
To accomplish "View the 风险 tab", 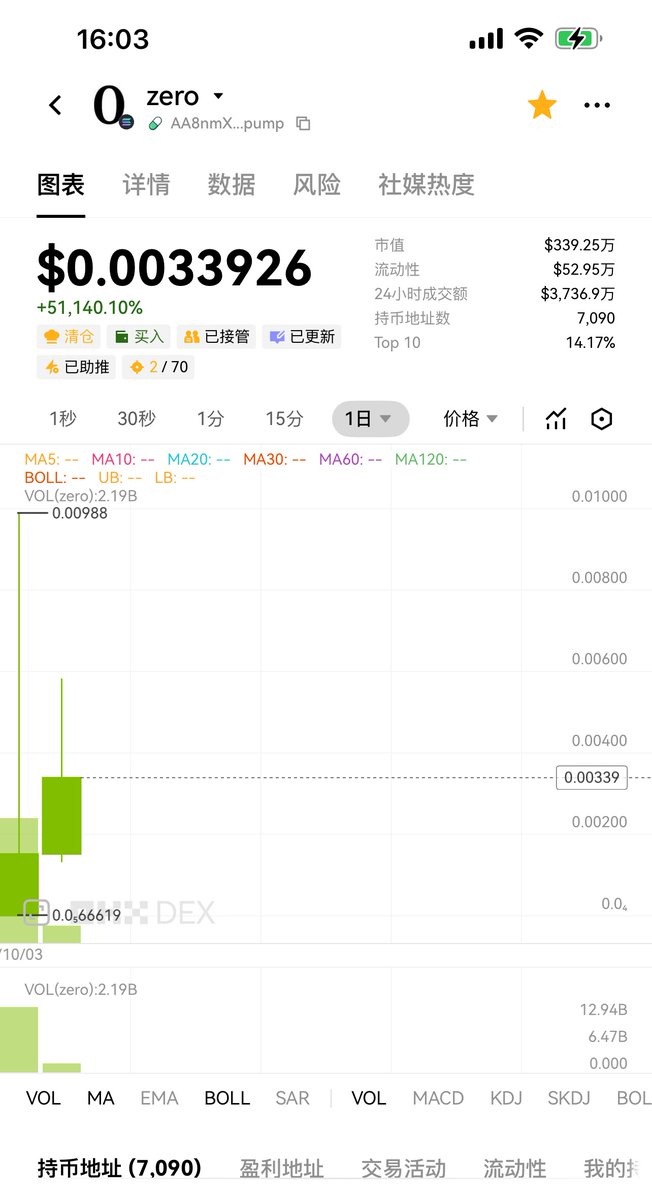I will point(317,185).
